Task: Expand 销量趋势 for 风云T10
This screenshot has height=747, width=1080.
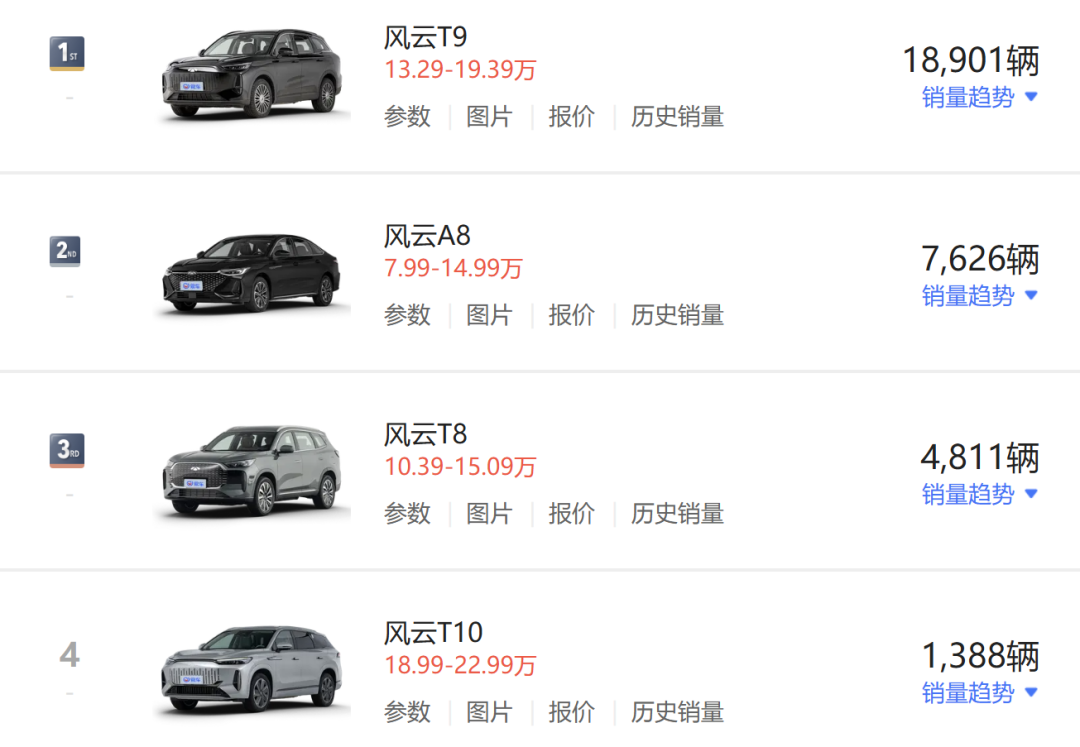Action: pos(979,692)
